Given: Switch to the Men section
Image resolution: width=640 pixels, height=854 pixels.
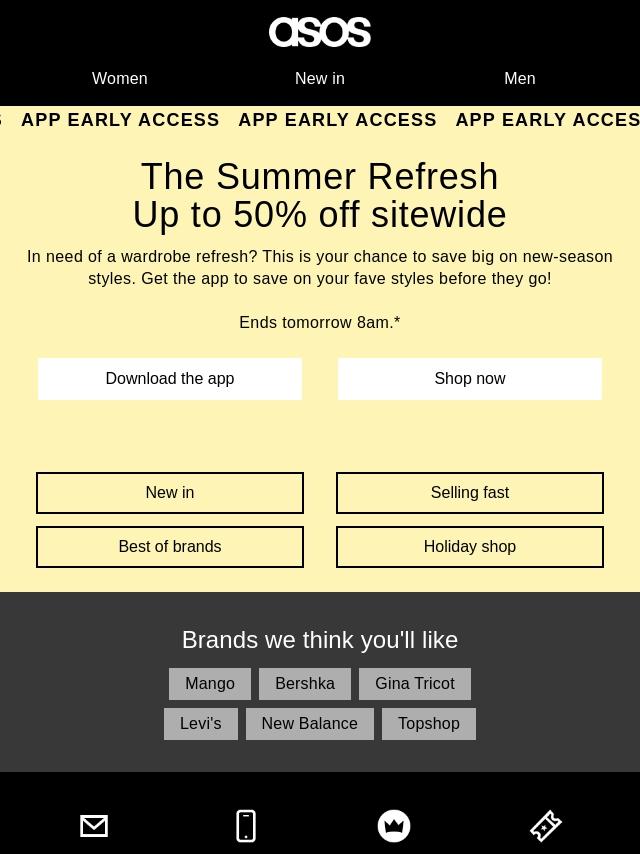Looking at the screenshot, I should pos(520,78).
